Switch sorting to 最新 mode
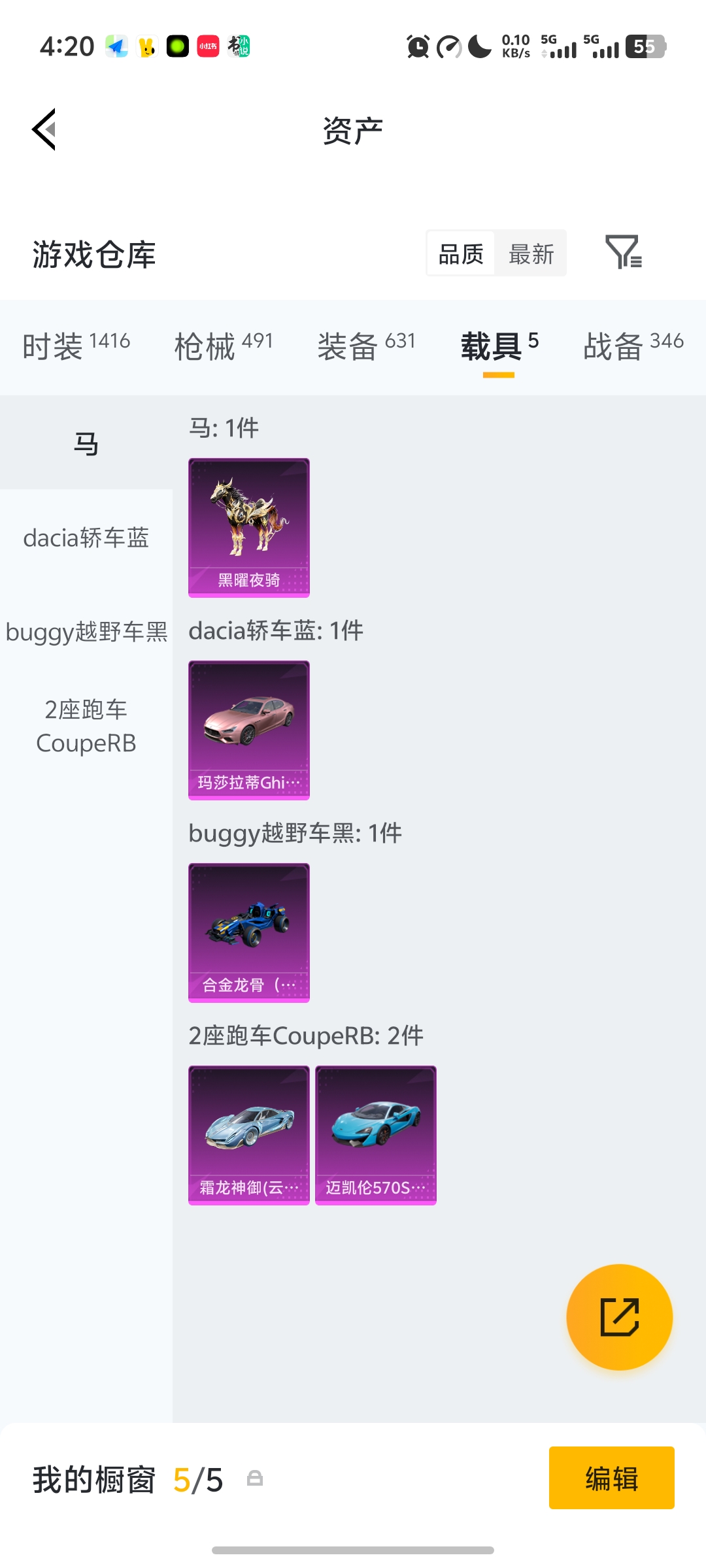 [x=531, y=253]
